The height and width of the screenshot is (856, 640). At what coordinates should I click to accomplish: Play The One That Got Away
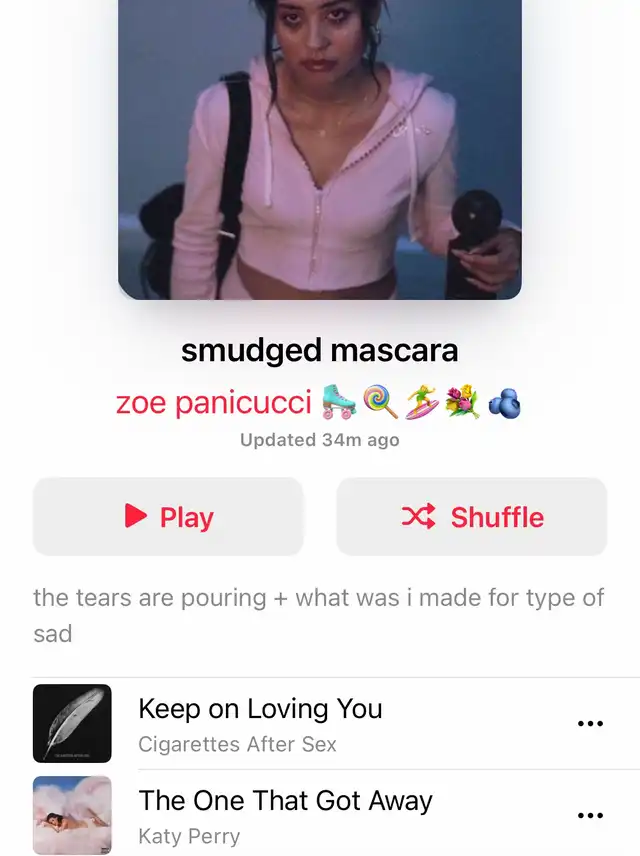click(285, 815)
